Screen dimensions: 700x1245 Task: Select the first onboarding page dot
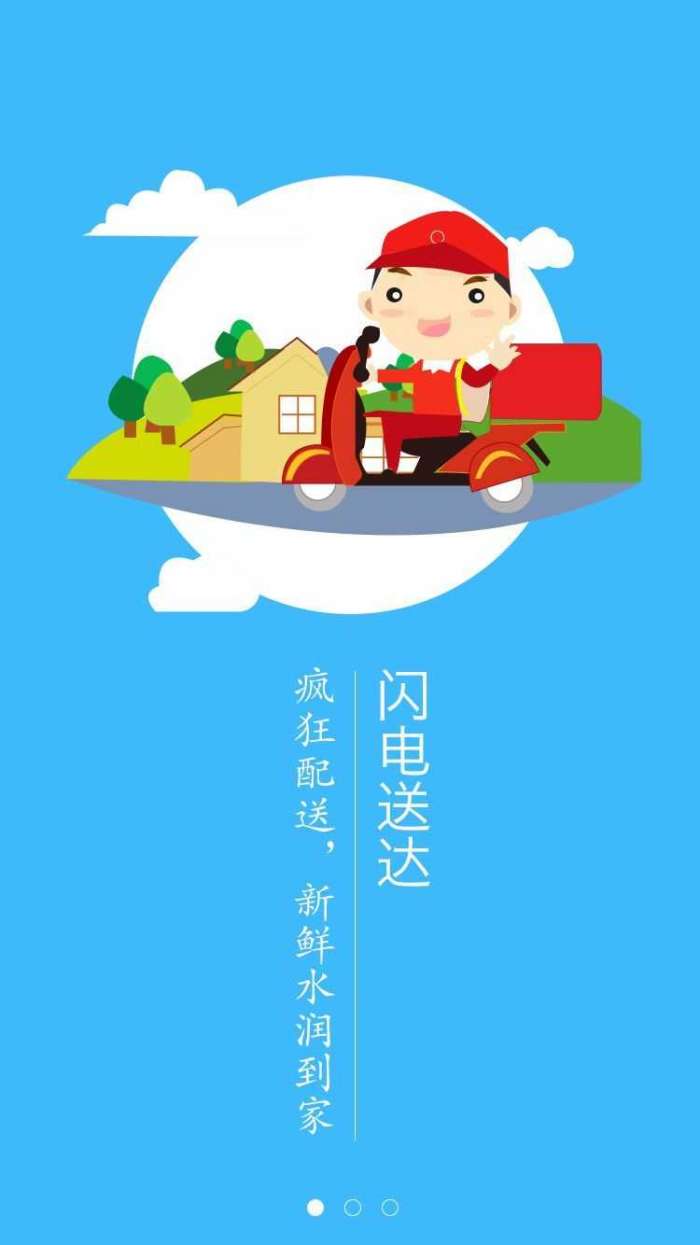coord(315,1207)
